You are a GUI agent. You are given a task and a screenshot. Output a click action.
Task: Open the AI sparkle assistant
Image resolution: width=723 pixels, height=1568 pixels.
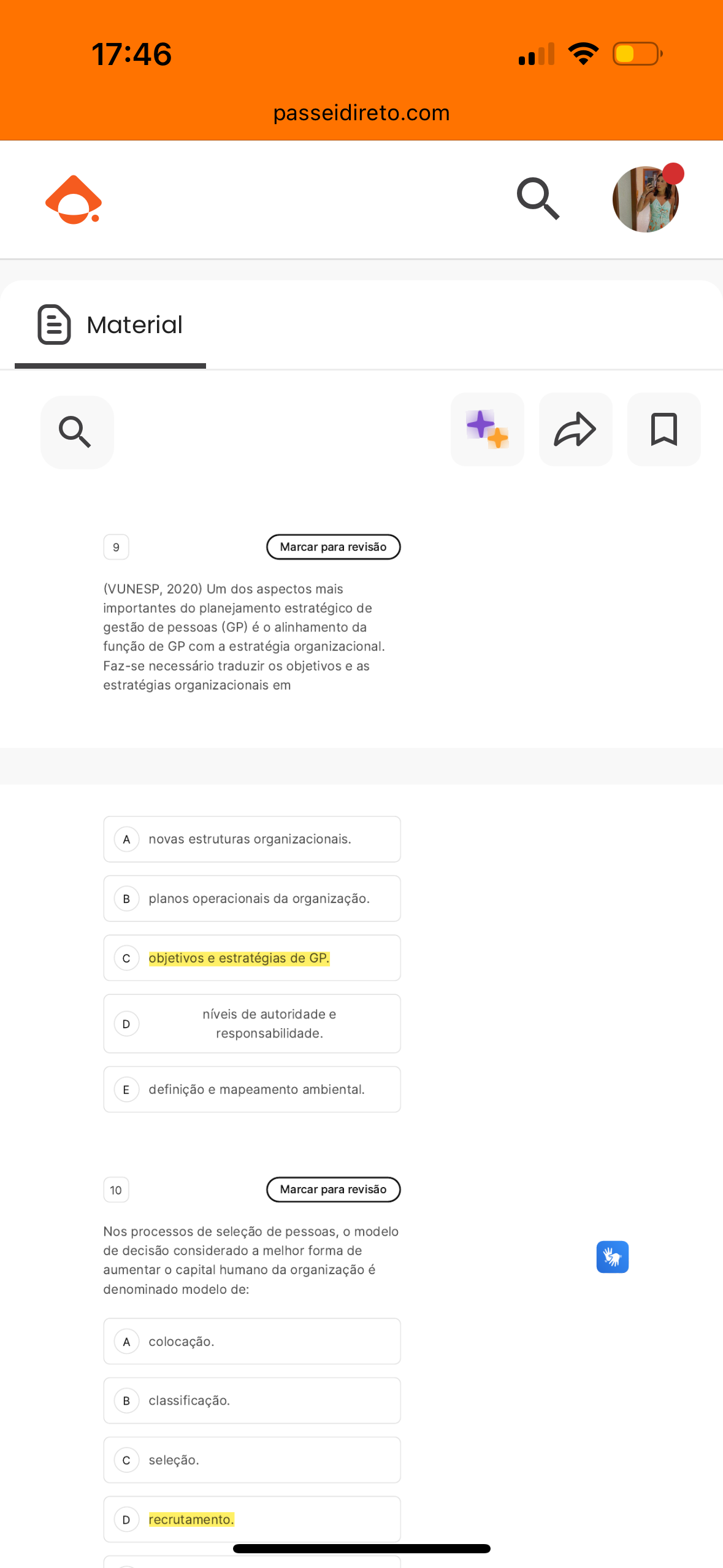(488, 429)
